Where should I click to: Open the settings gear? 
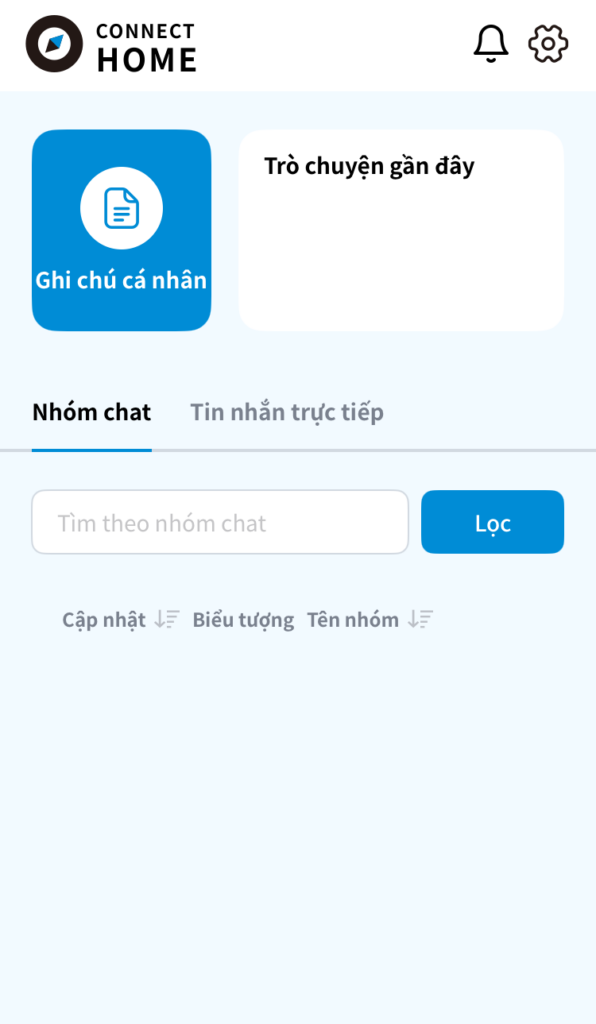[548, 44]
